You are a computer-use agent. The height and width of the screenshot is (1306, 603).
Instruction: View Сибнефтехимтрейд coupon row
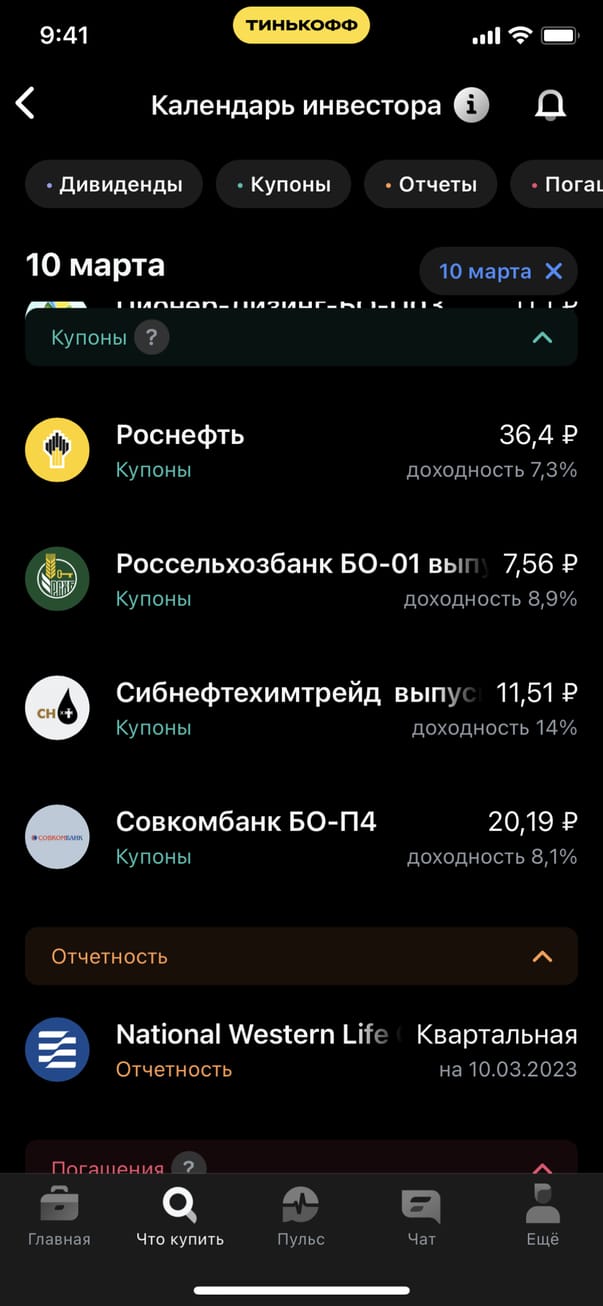[300, 708]
